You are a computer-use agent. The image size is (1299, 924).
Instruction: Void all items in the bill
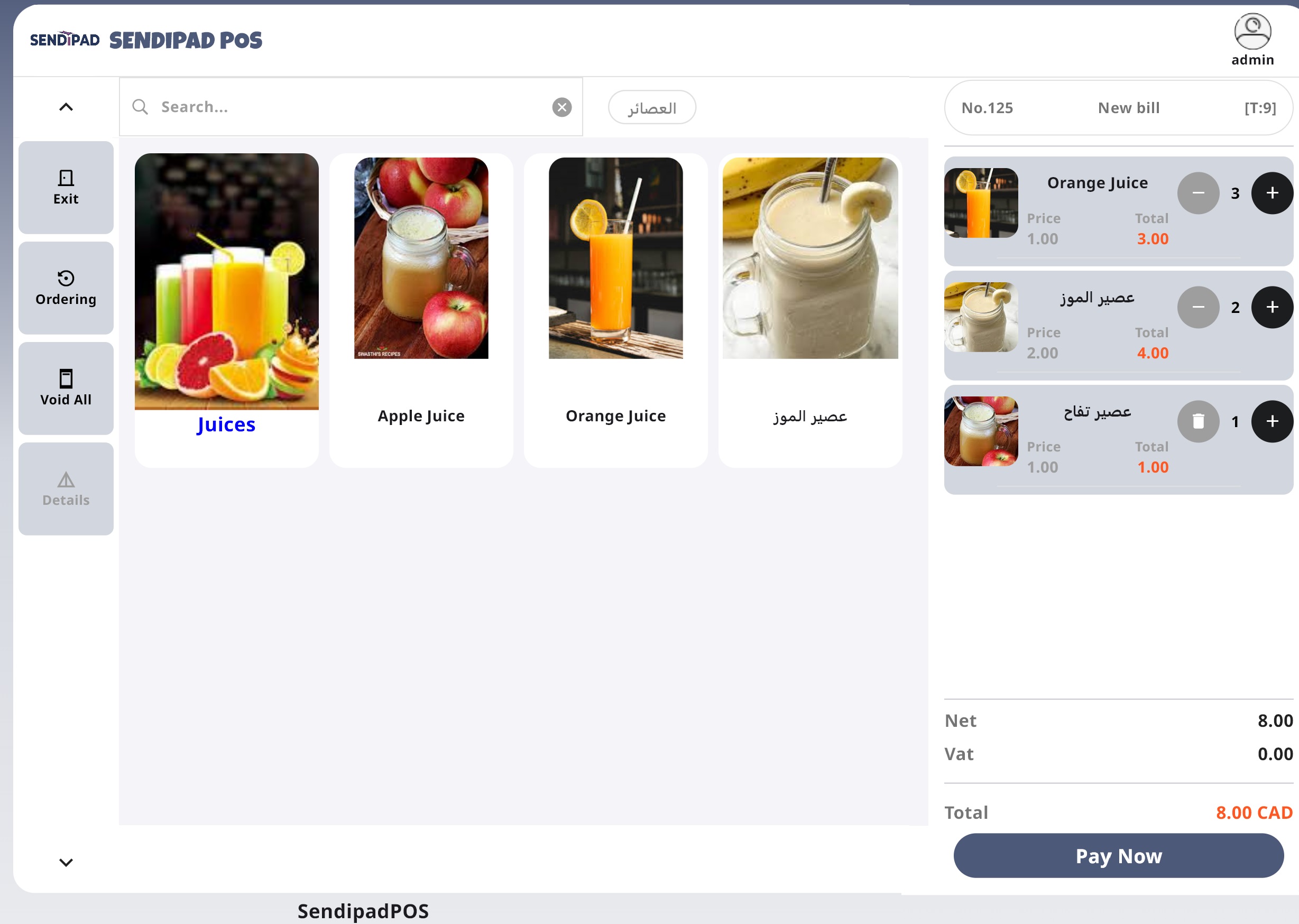click(x=66, y=388)
